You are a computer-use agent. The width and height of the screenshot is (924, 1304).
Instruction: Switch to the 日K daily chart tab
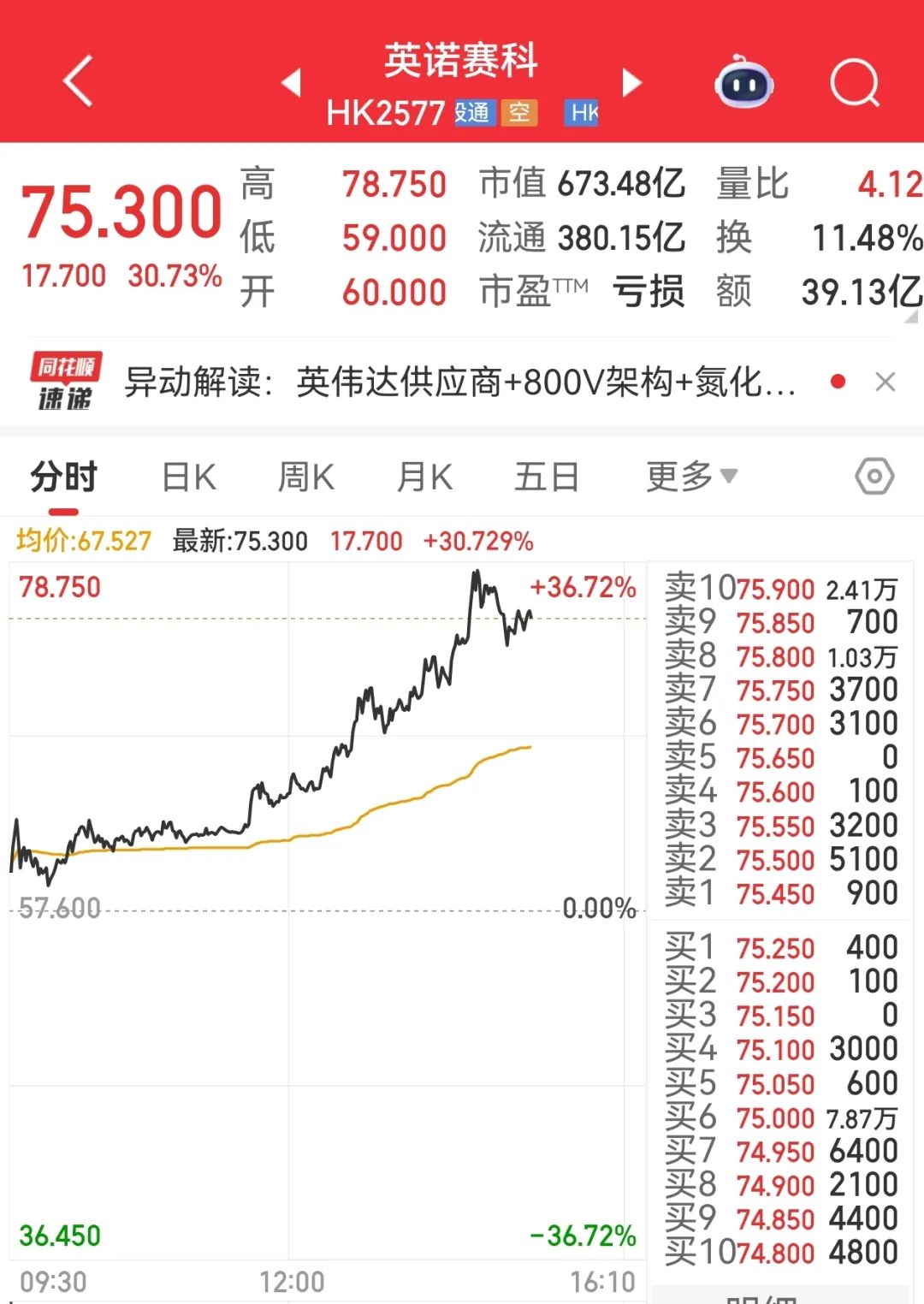click(188, 476)
